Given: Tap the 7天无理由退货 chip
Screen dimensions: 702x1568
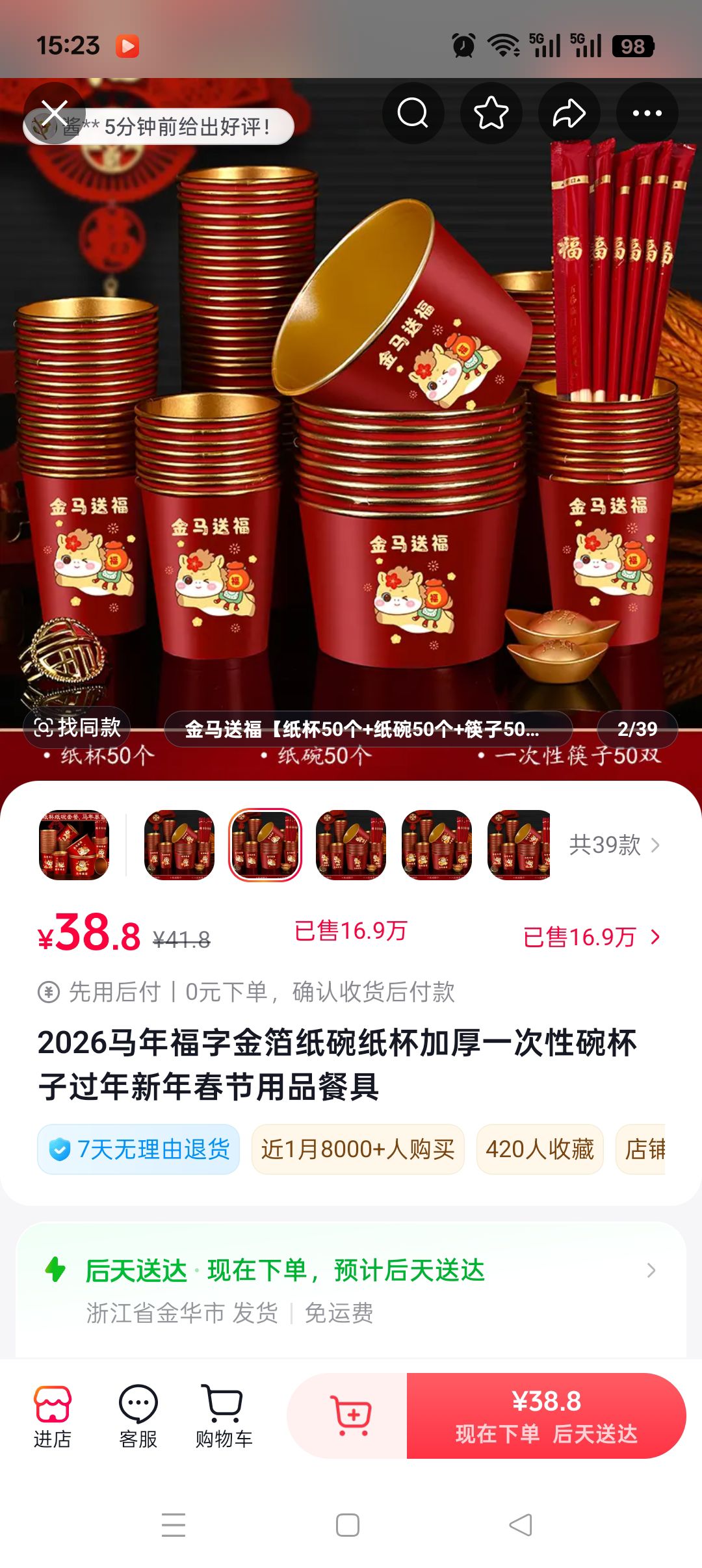Looking at the screenshot, I should [x=138, y=1149].
